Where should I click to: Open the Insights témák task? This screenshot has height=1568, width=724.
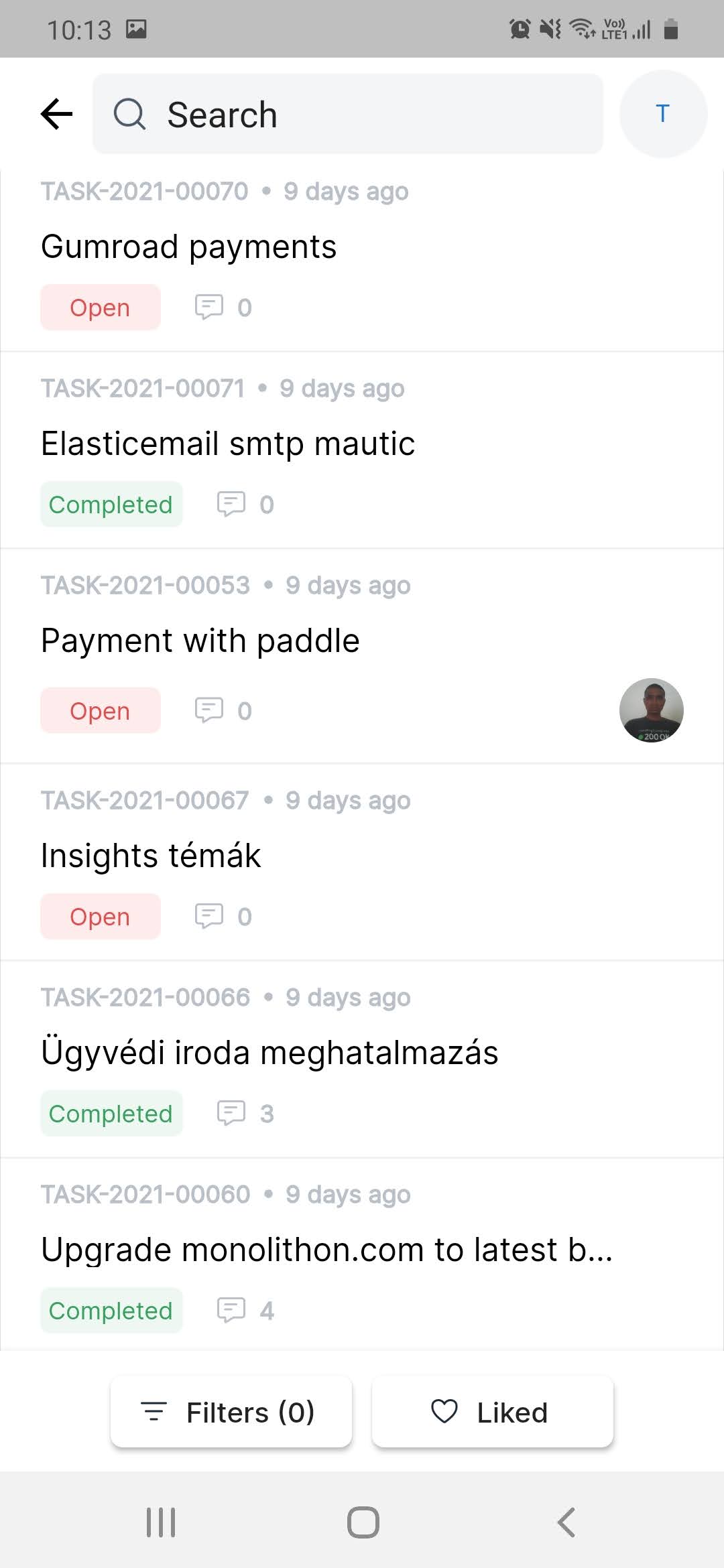click(150, 854)
